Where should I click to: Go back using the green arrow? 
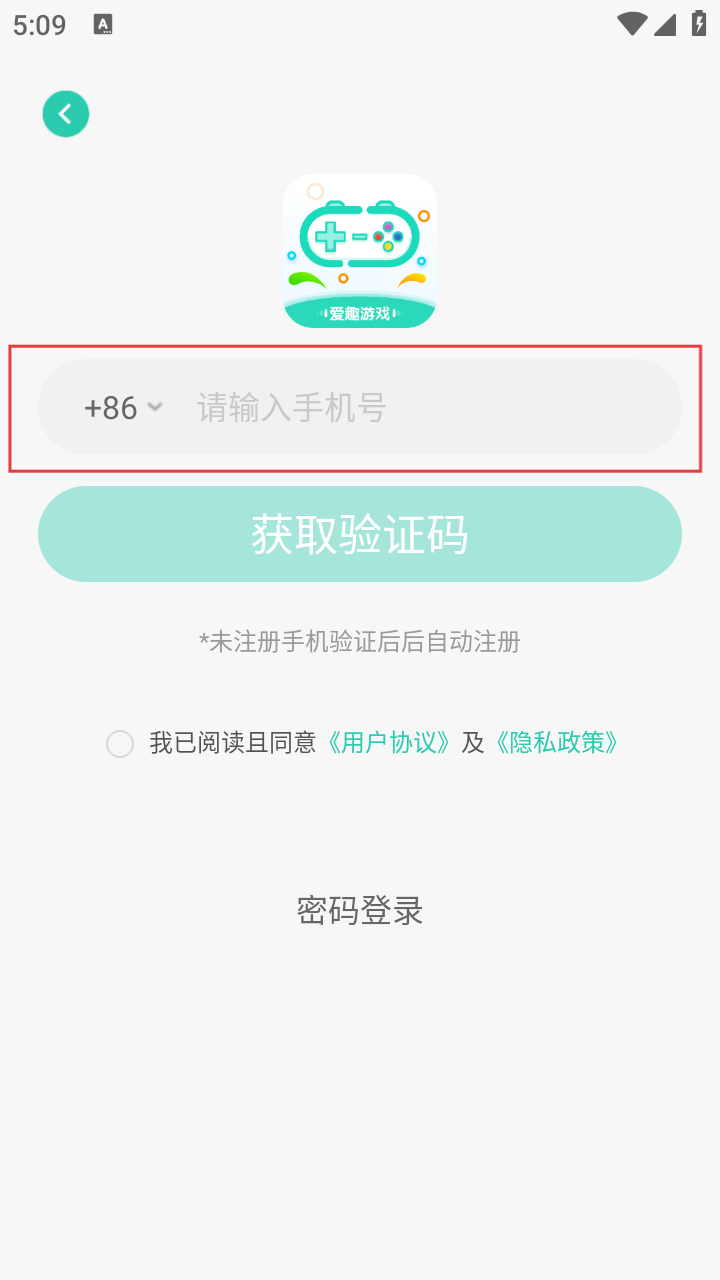point(66,114)
